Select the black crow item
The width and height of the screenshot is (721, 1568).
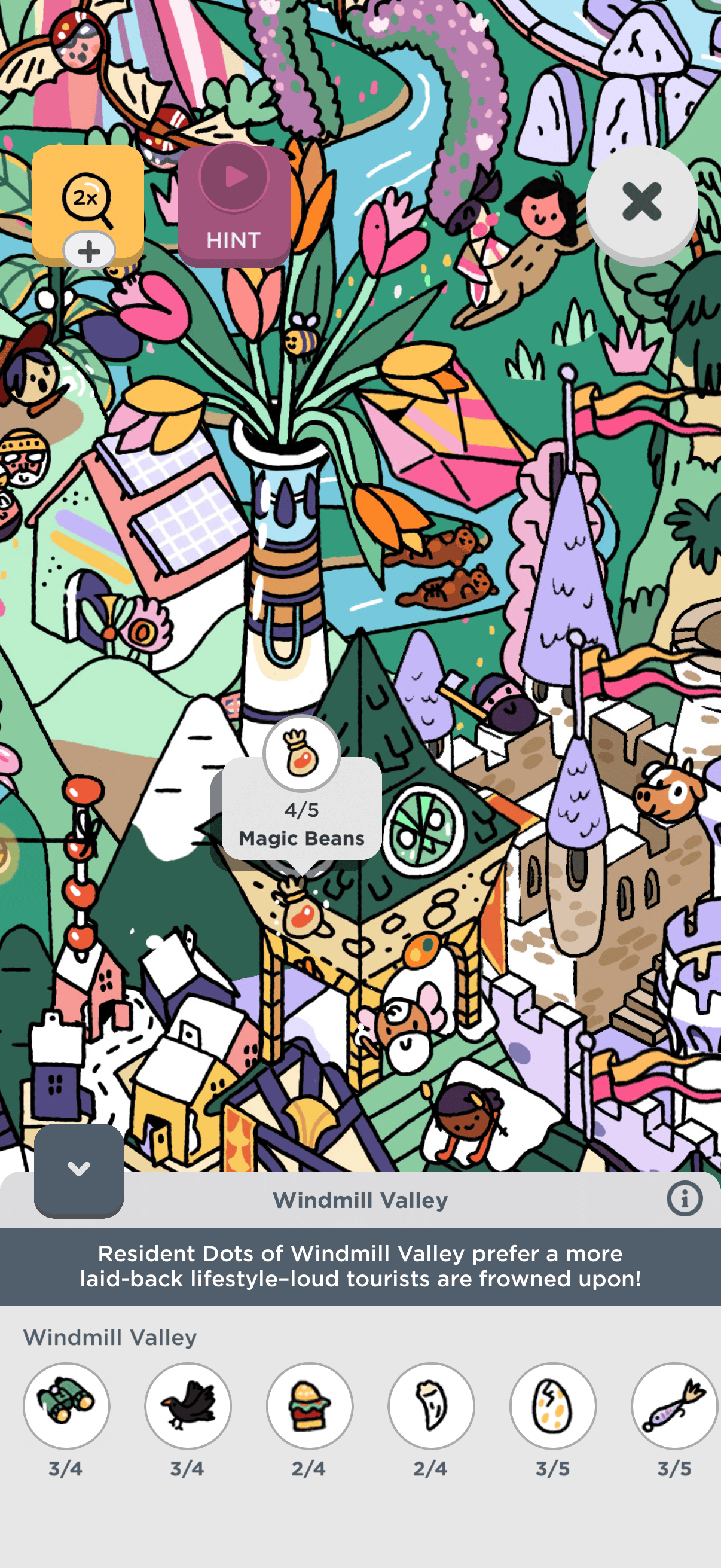click(x=188, y=1405)
